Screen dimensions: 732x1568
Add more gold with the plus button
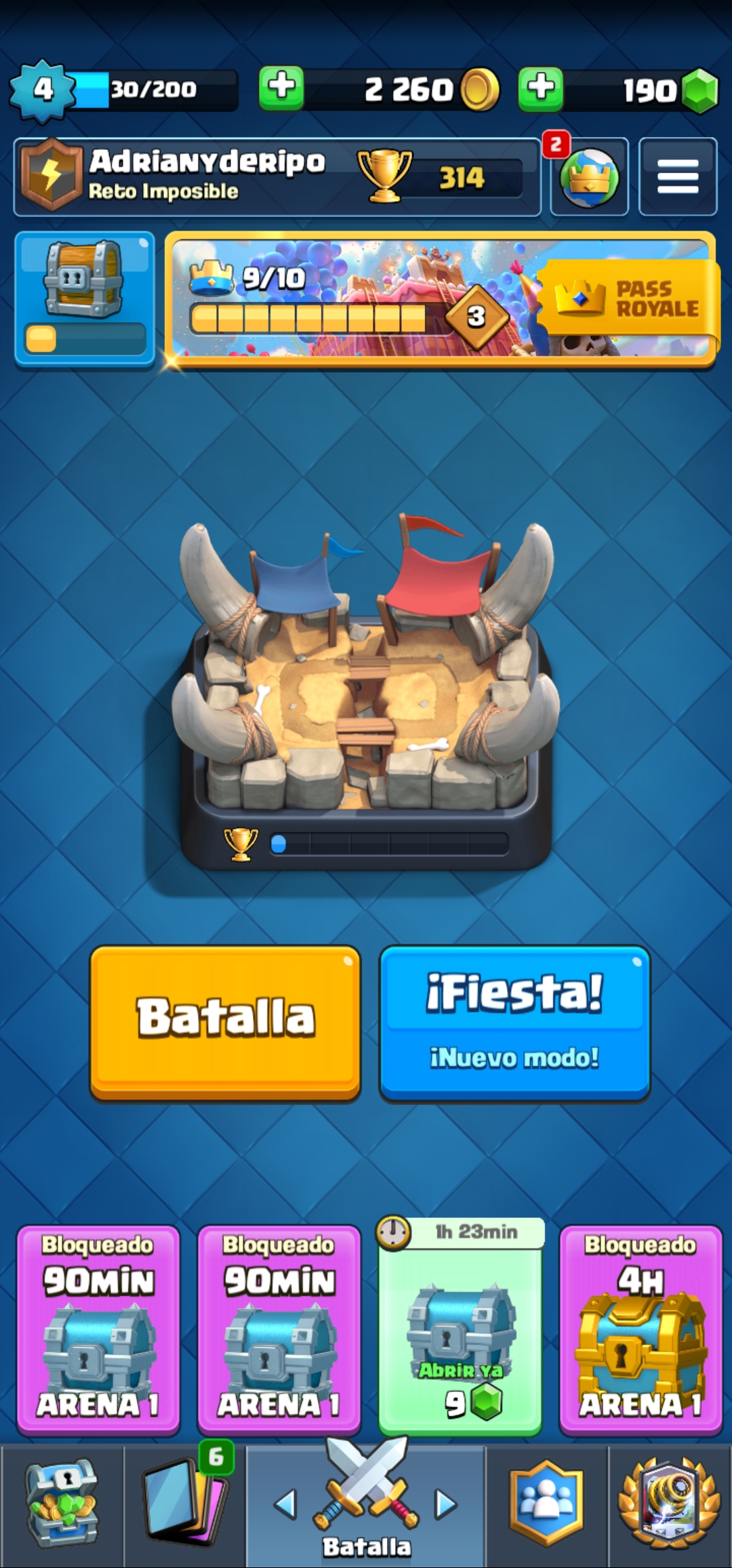(x=281, y=88)
